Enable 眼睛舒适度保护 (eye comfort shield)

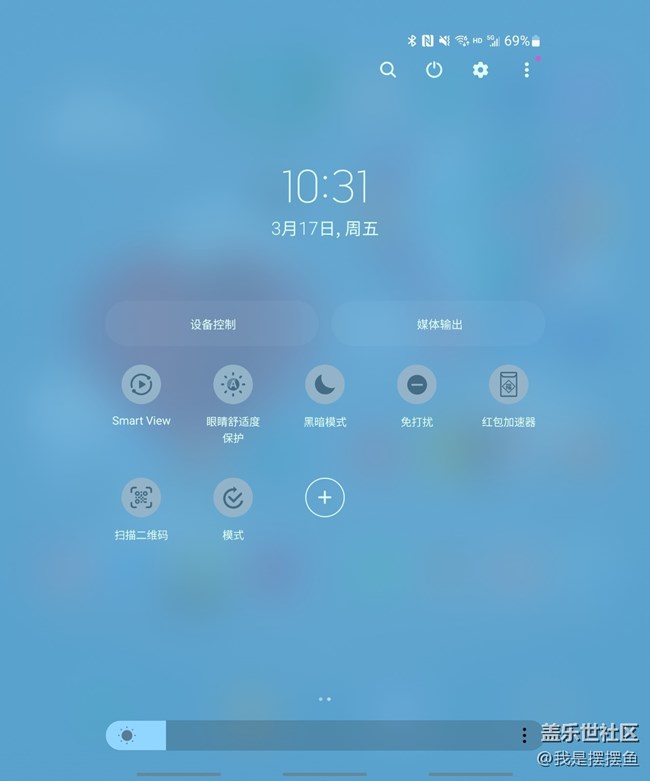click(x=233, y=384)
